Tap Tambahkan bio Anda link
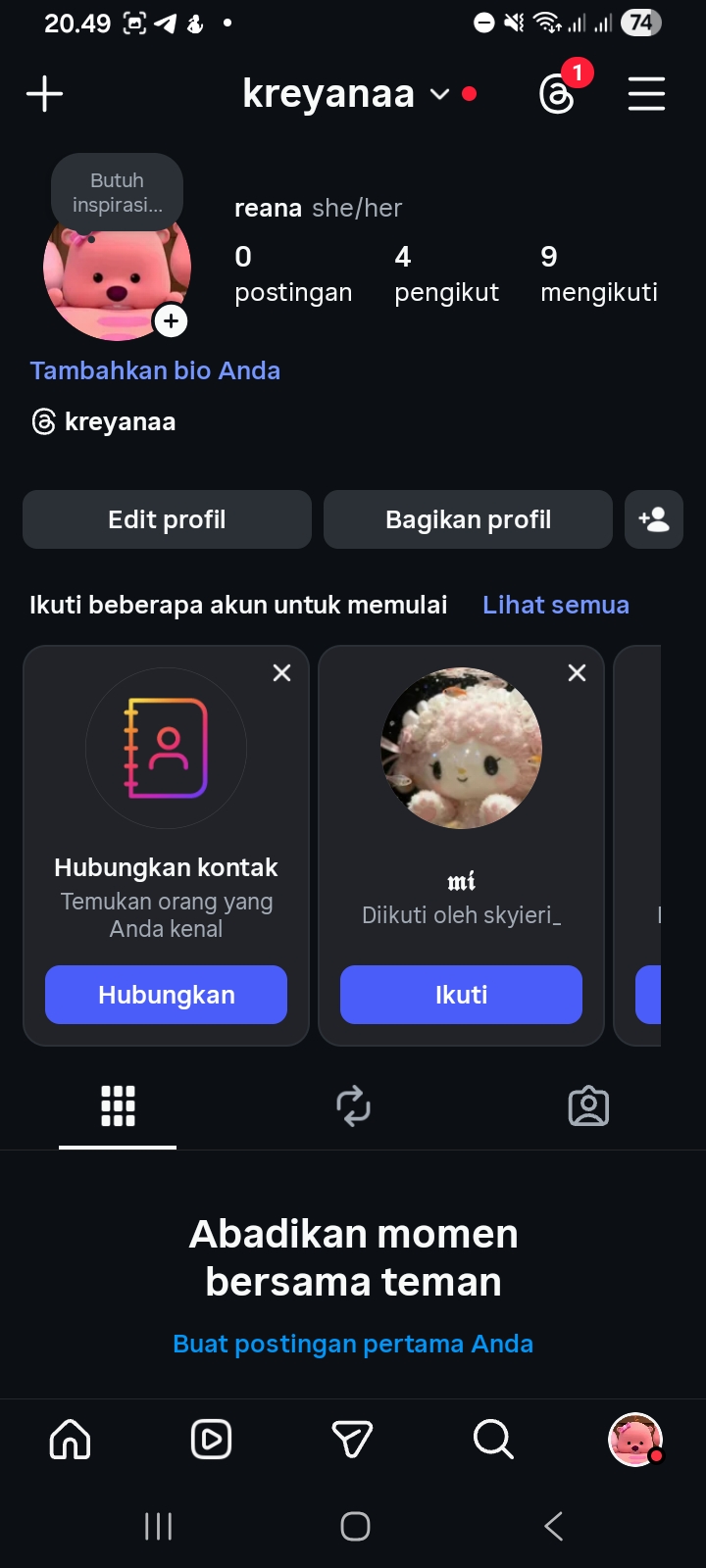This screenshot has height=1568, width=706. pos(155,370)
